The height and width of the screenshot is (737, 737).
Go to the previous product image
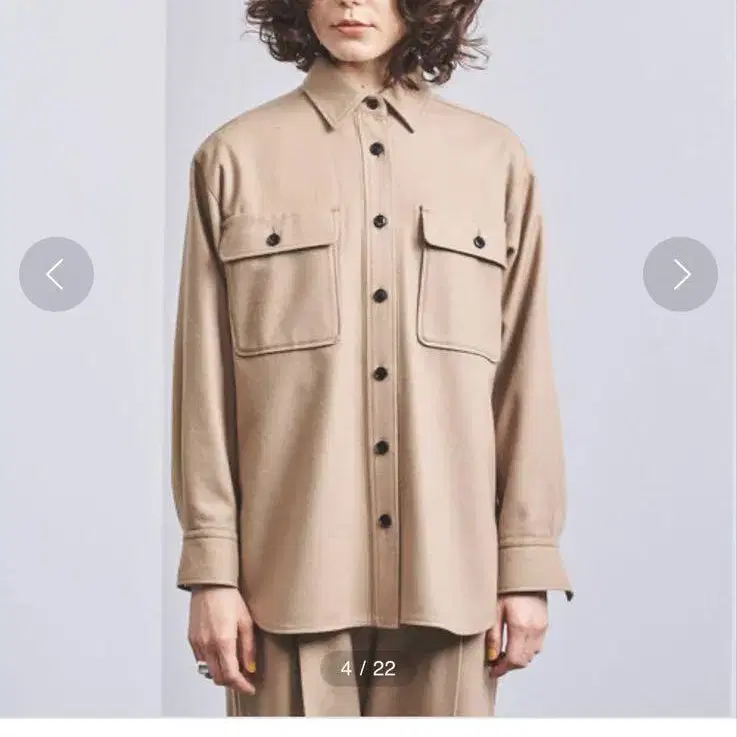56,274
